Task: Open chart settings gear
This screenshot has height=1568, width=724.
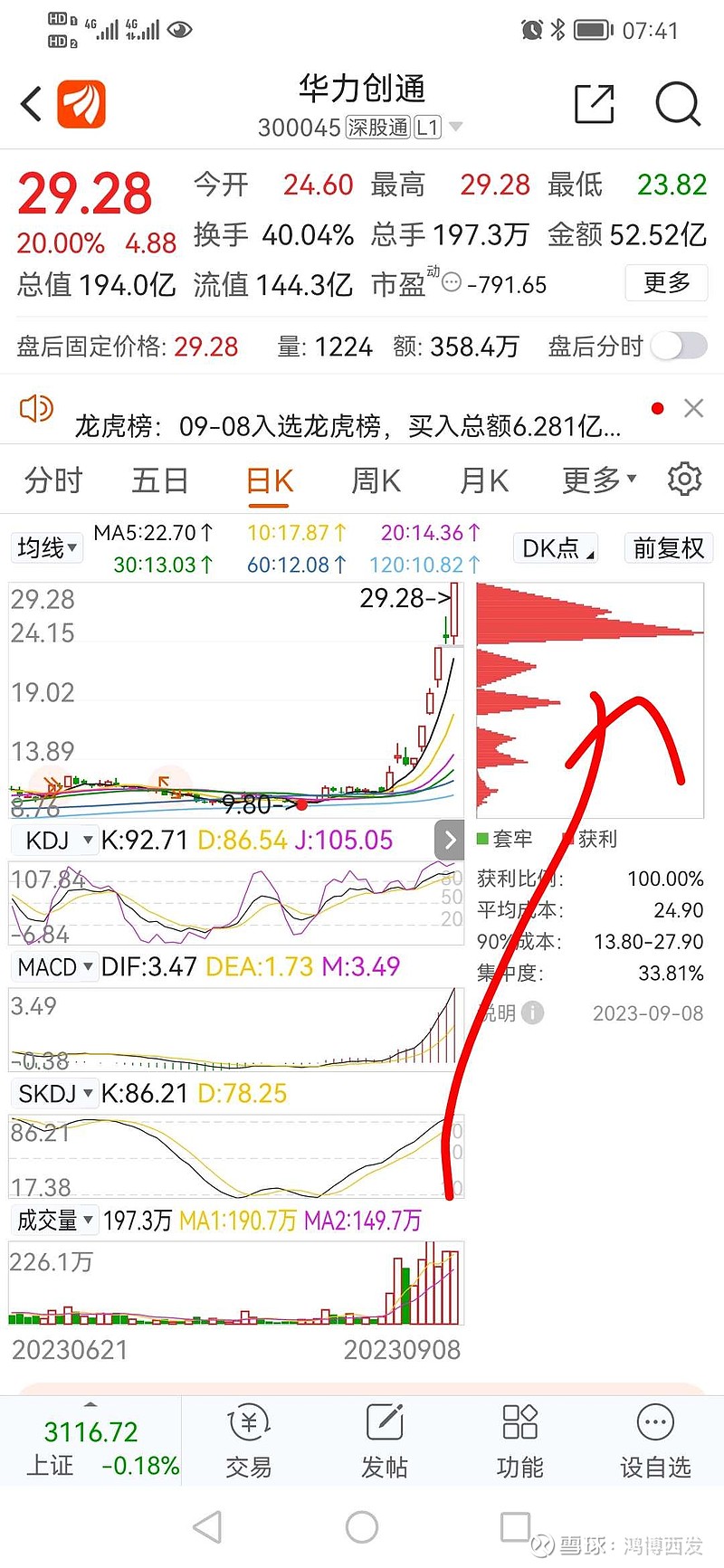Action: [x=685, y=479]
